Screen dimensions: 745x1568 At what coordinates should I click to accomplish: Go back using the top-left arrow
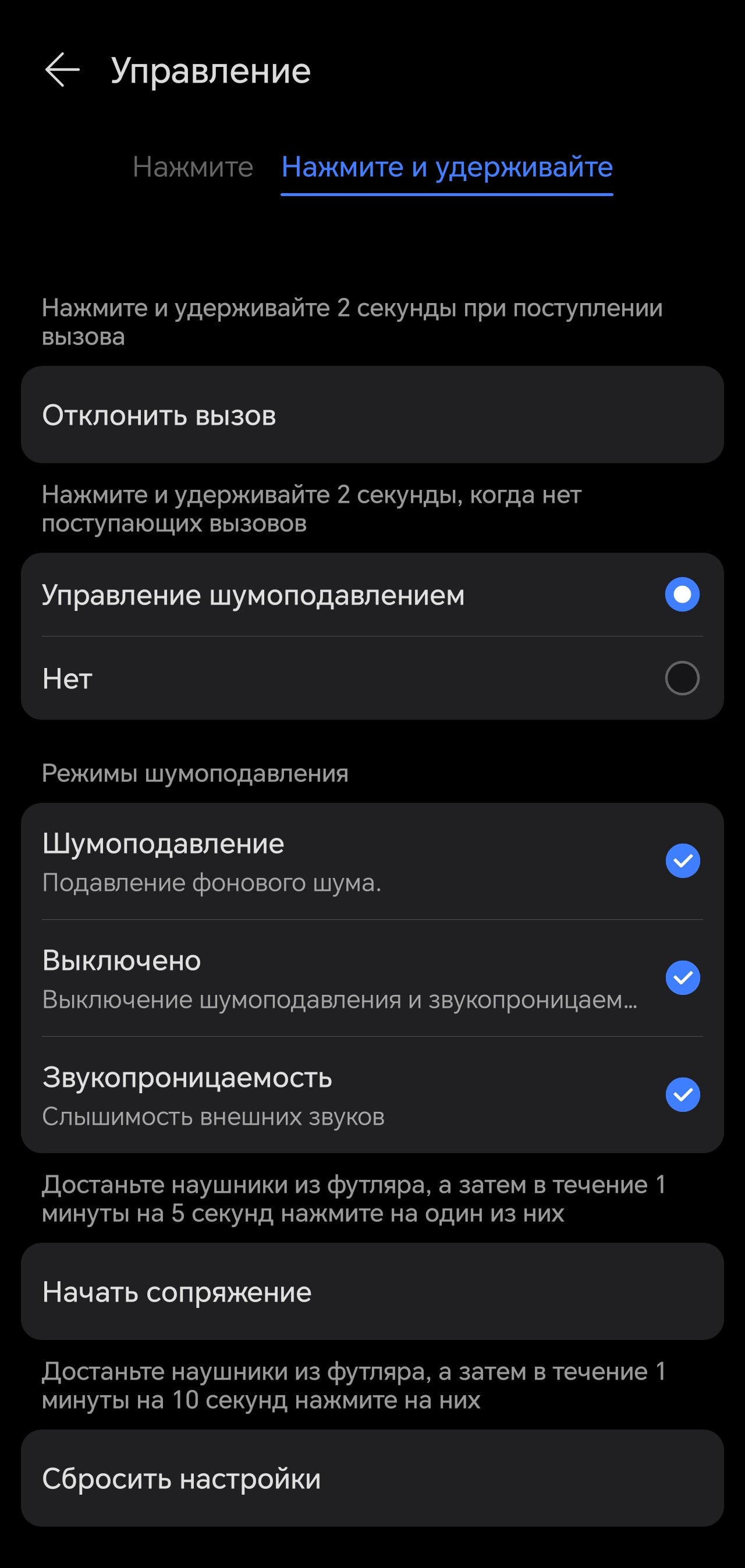(x=62, y=70)
